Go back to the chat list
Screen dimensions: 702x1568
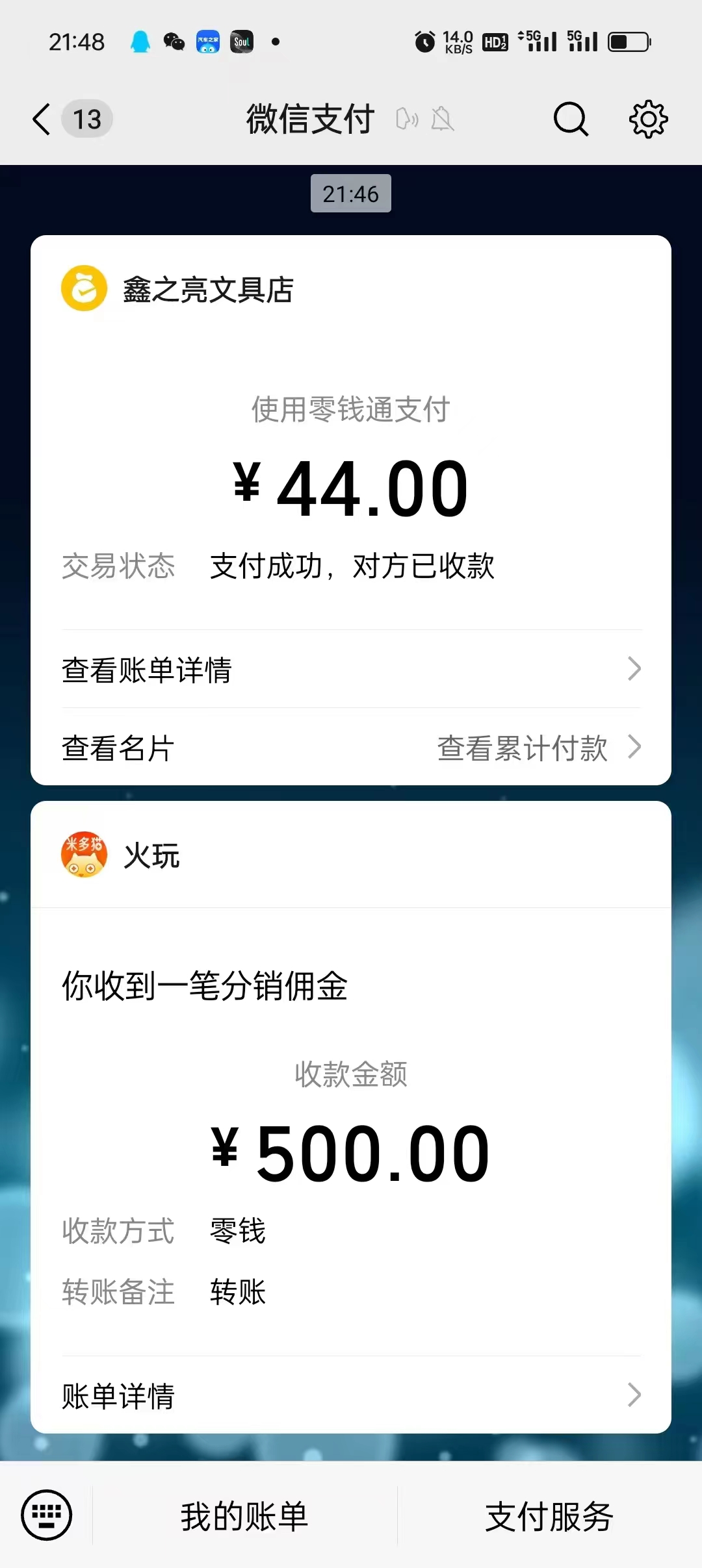[42, 120]
